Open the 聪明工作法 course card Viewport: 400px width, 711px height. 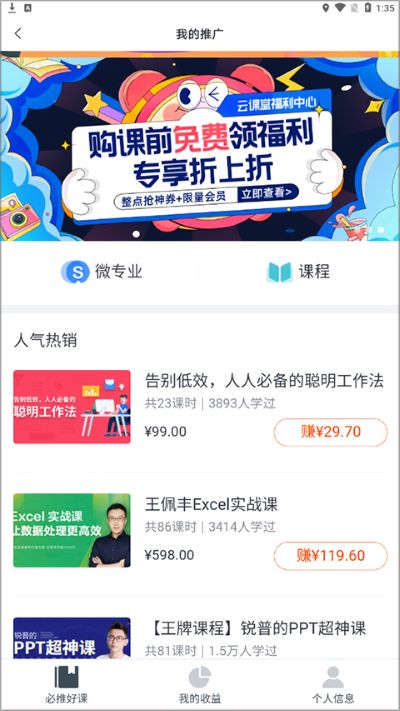(200, 407)
